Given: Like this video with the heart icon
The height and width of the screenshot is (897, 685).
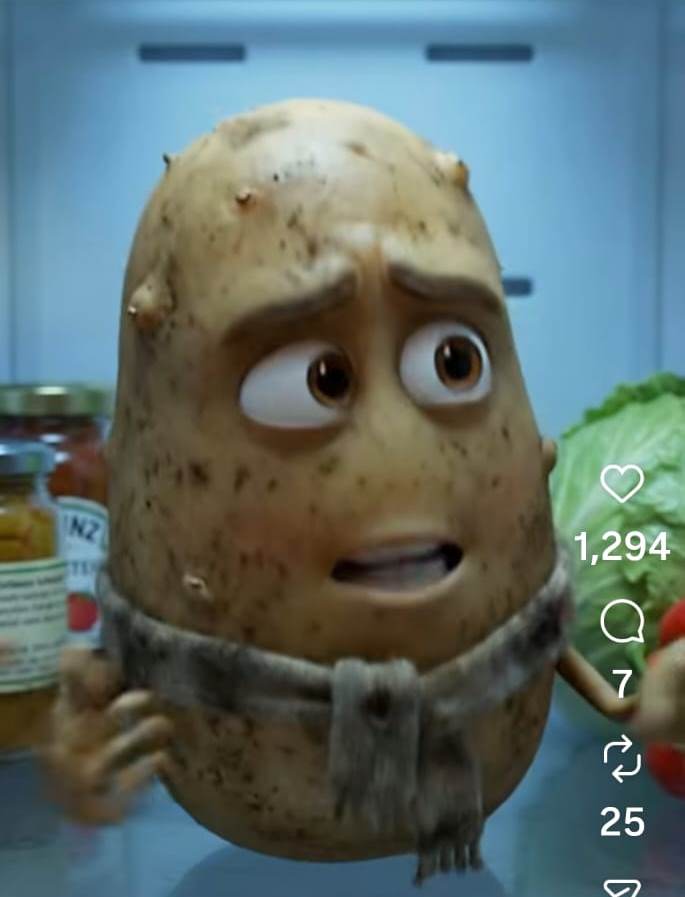Looking at the screenshot, I should [621, 485].
